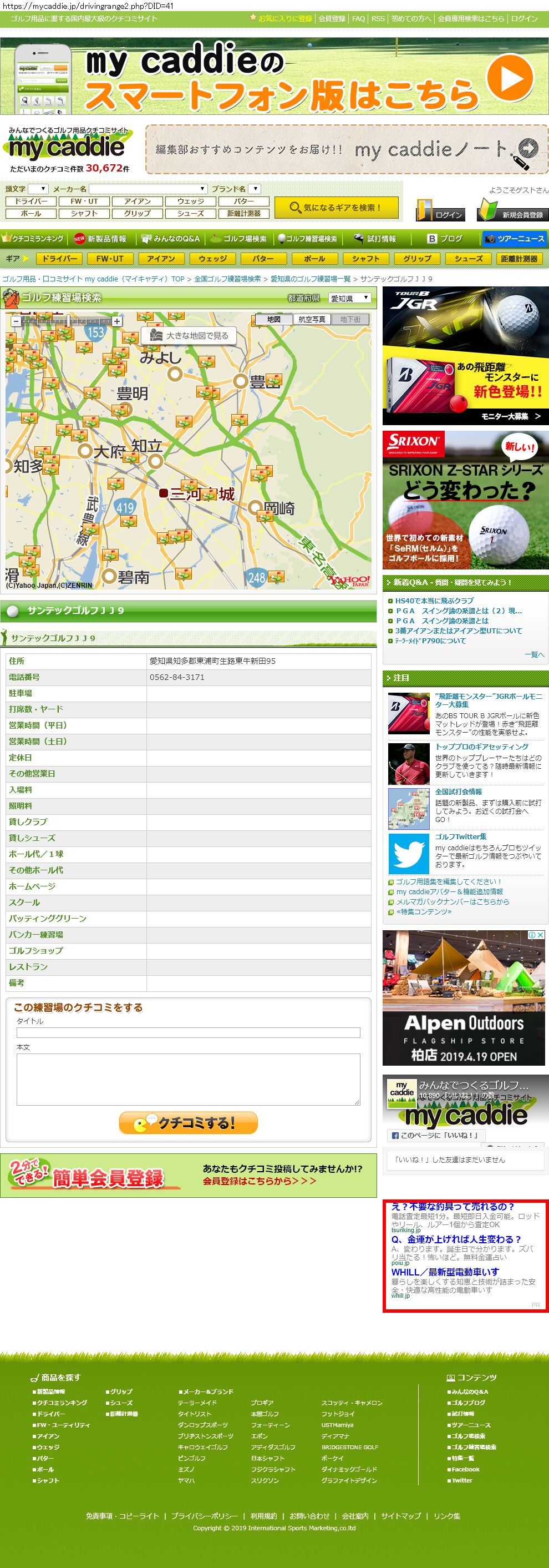Focus the 本文 review text area

point(188,1078)
